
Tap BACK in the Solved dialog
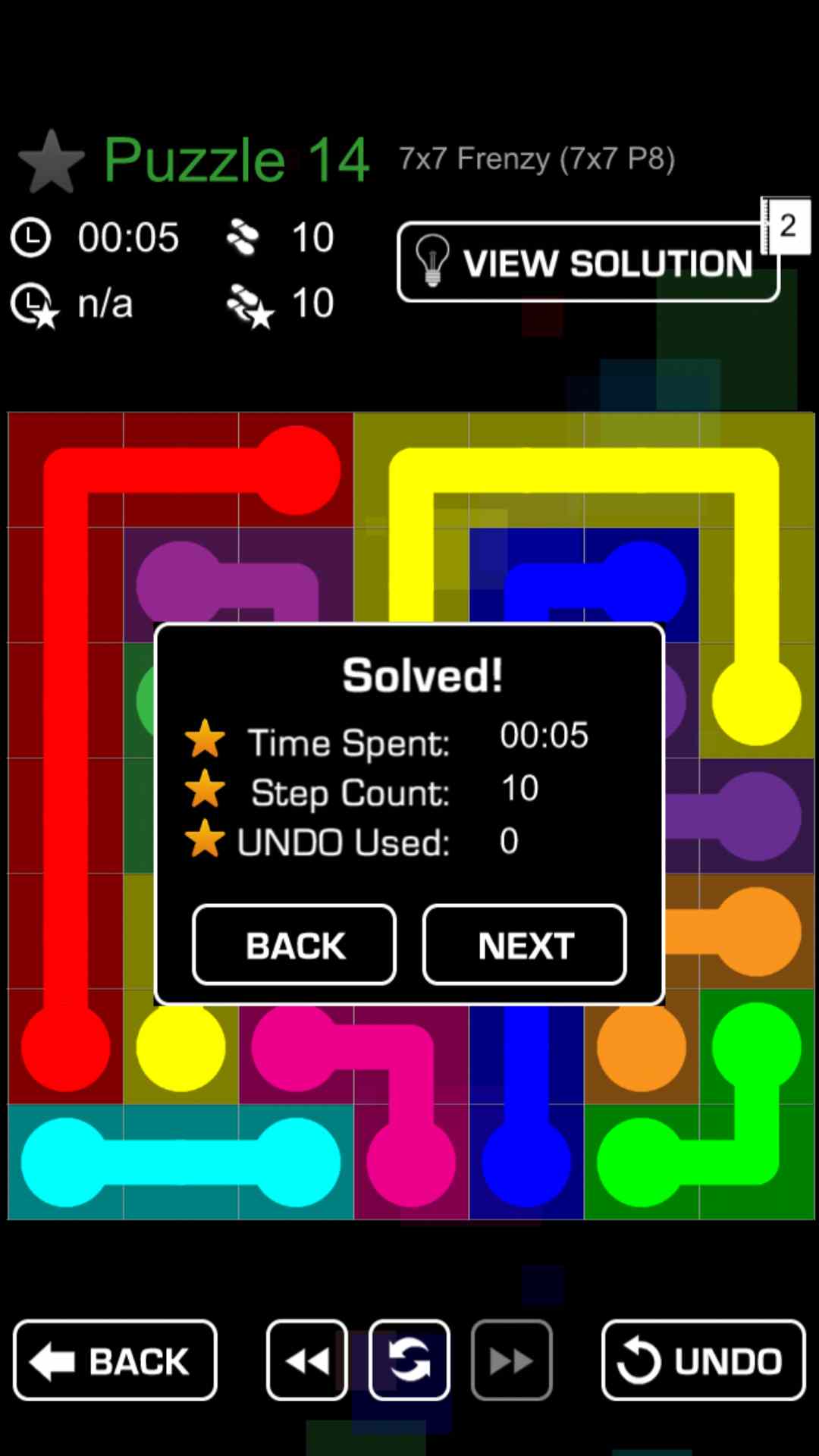[294, 945]
